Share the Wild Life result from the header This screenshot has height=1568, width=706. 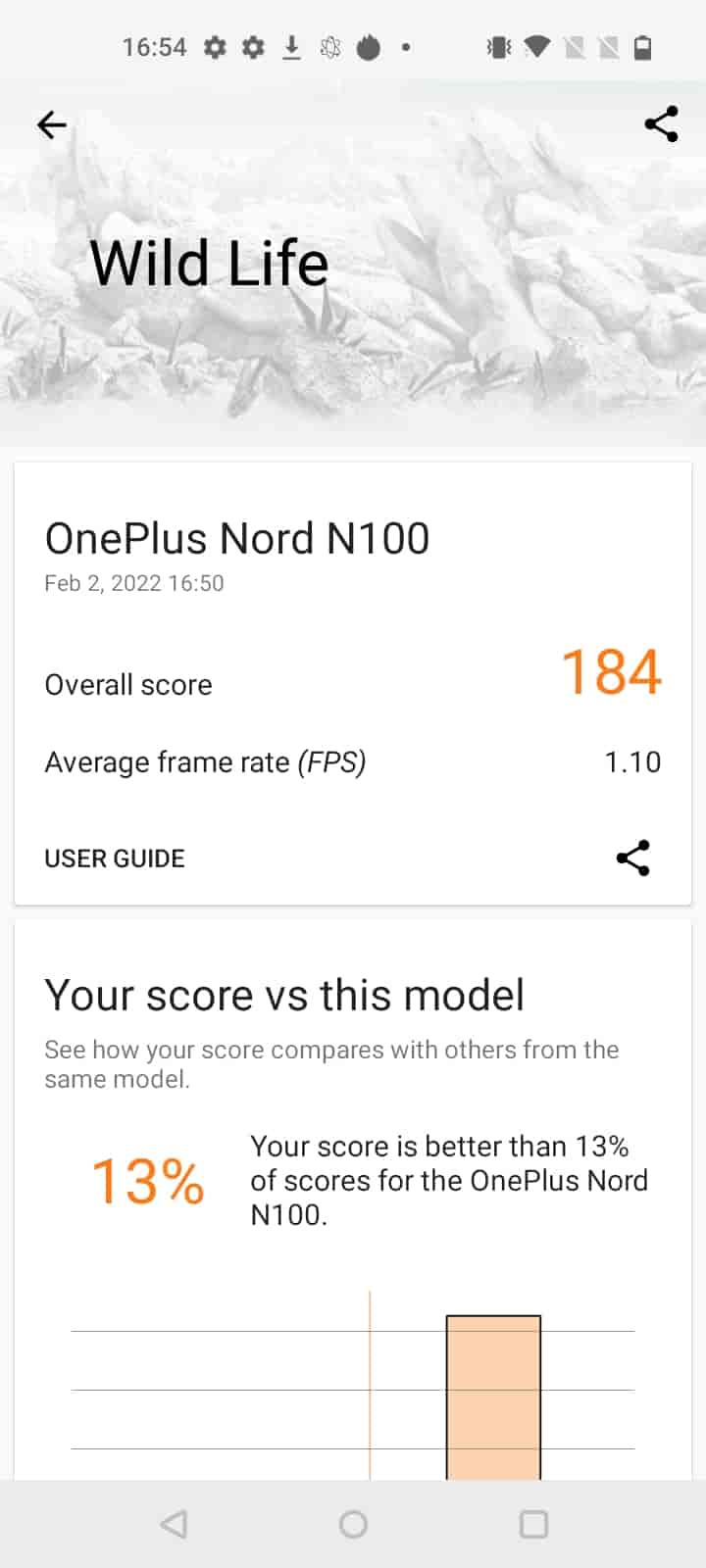coord(661,124)
